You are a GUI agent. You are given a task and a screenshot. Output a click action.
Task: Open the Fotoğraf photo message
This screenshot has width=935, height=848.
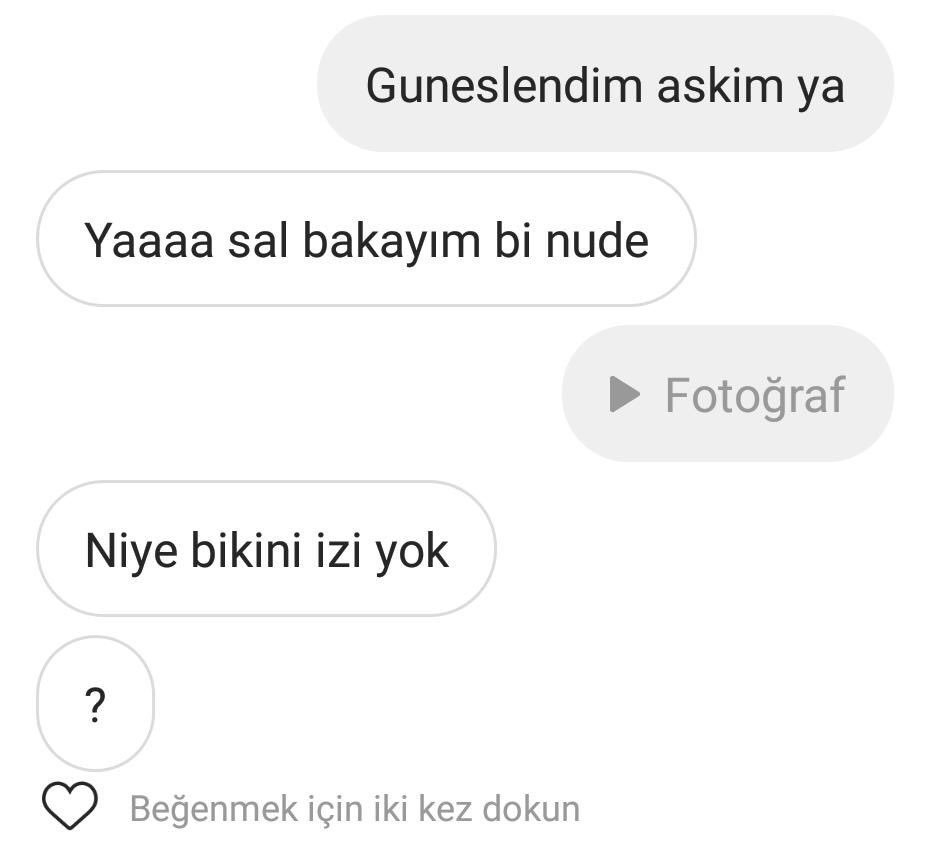[727, 394]
